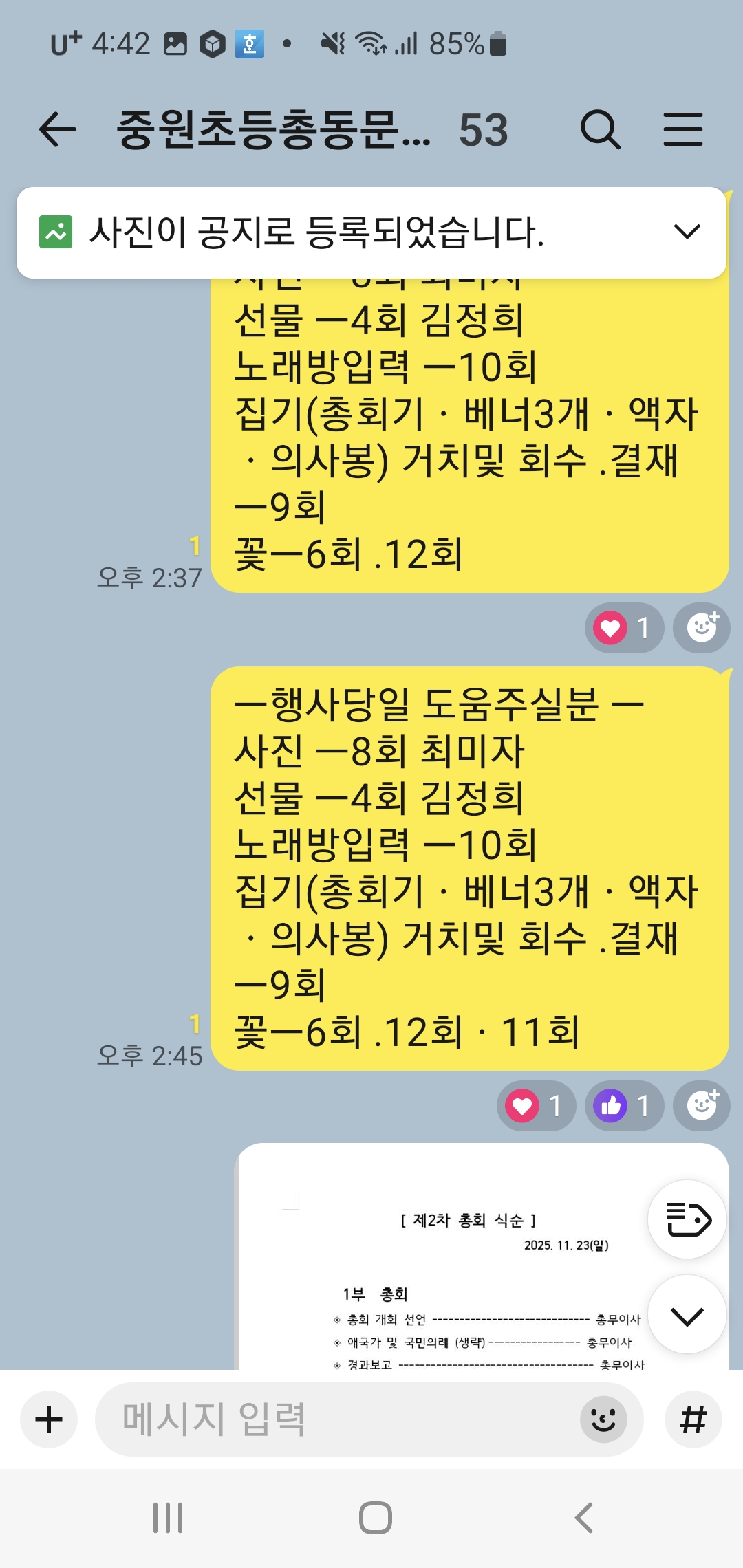Open the emoticon picker
This screenshot has height=1568, width=743.
point(603,1419)
